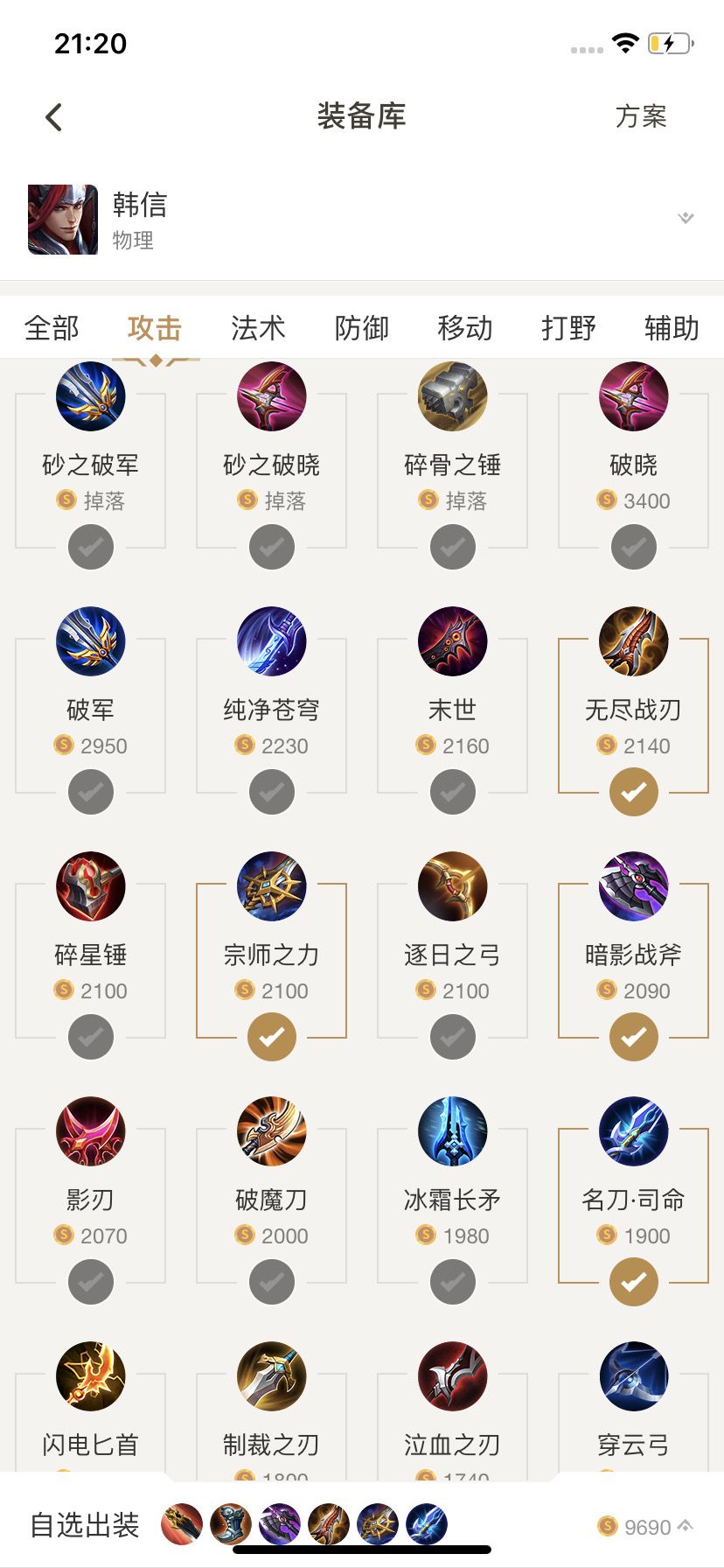
Task: Tap the back arrow to return
Action: point(54,116)
